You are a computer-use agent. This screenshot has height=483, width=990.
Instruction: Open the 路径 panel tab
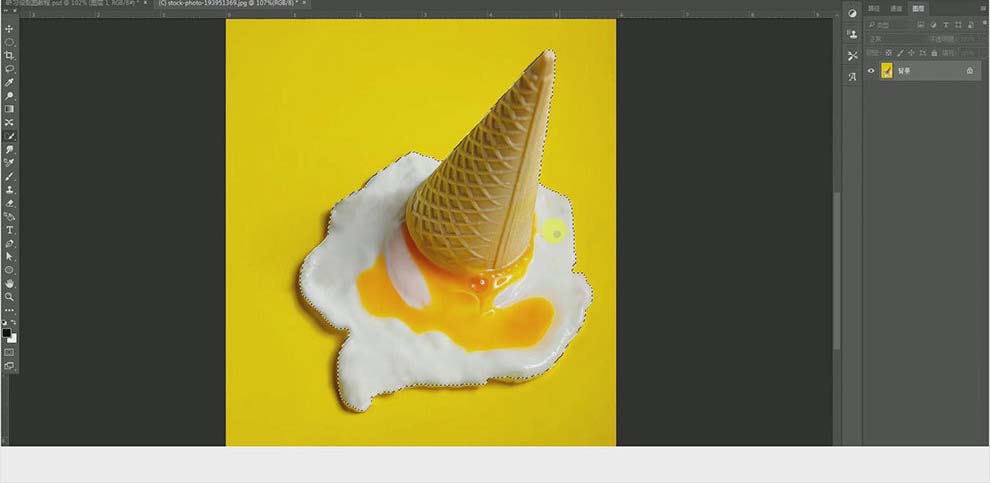point(875,8)
